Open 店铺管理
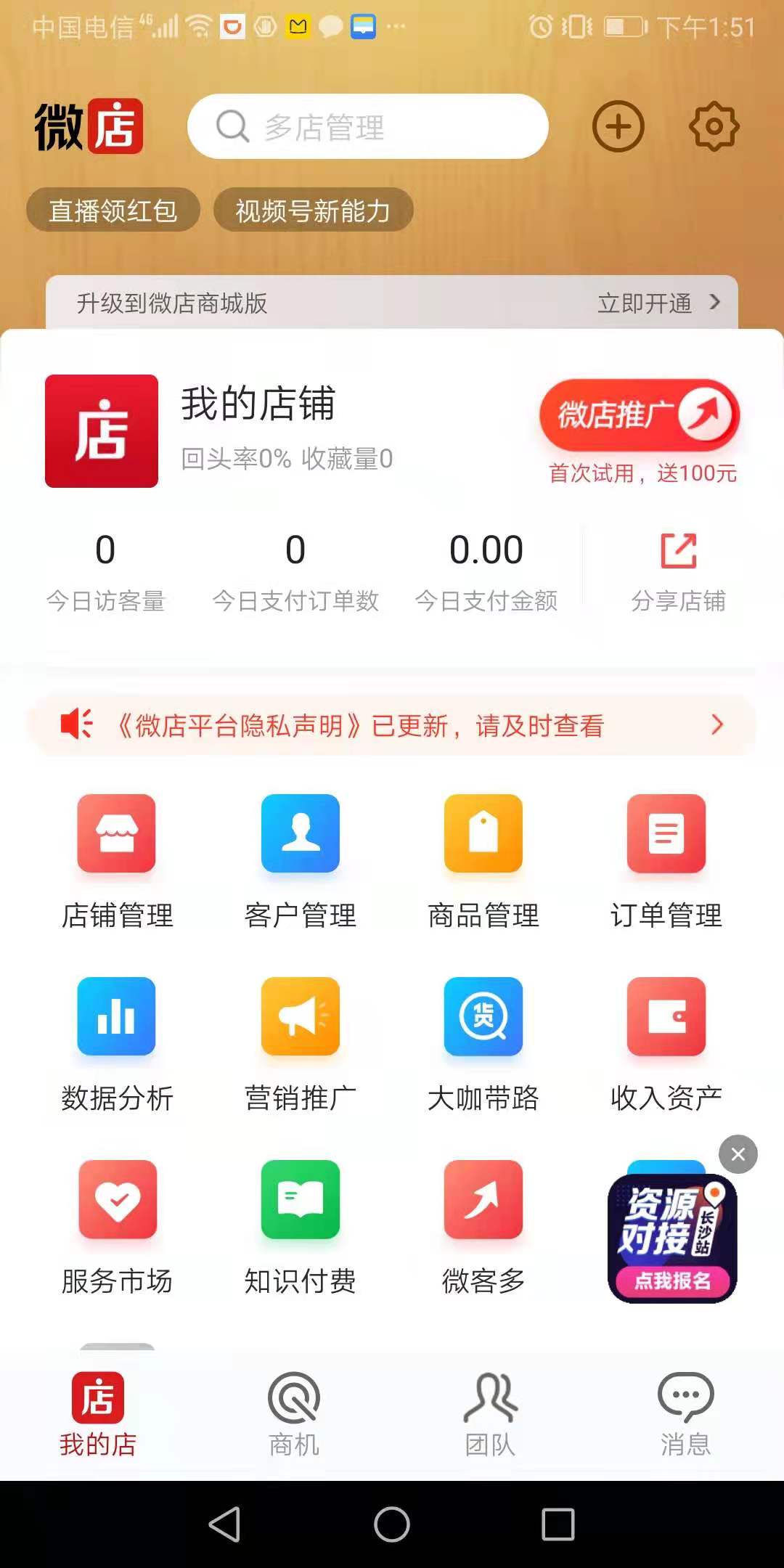Screen dimensions: 784x1568 117,861
